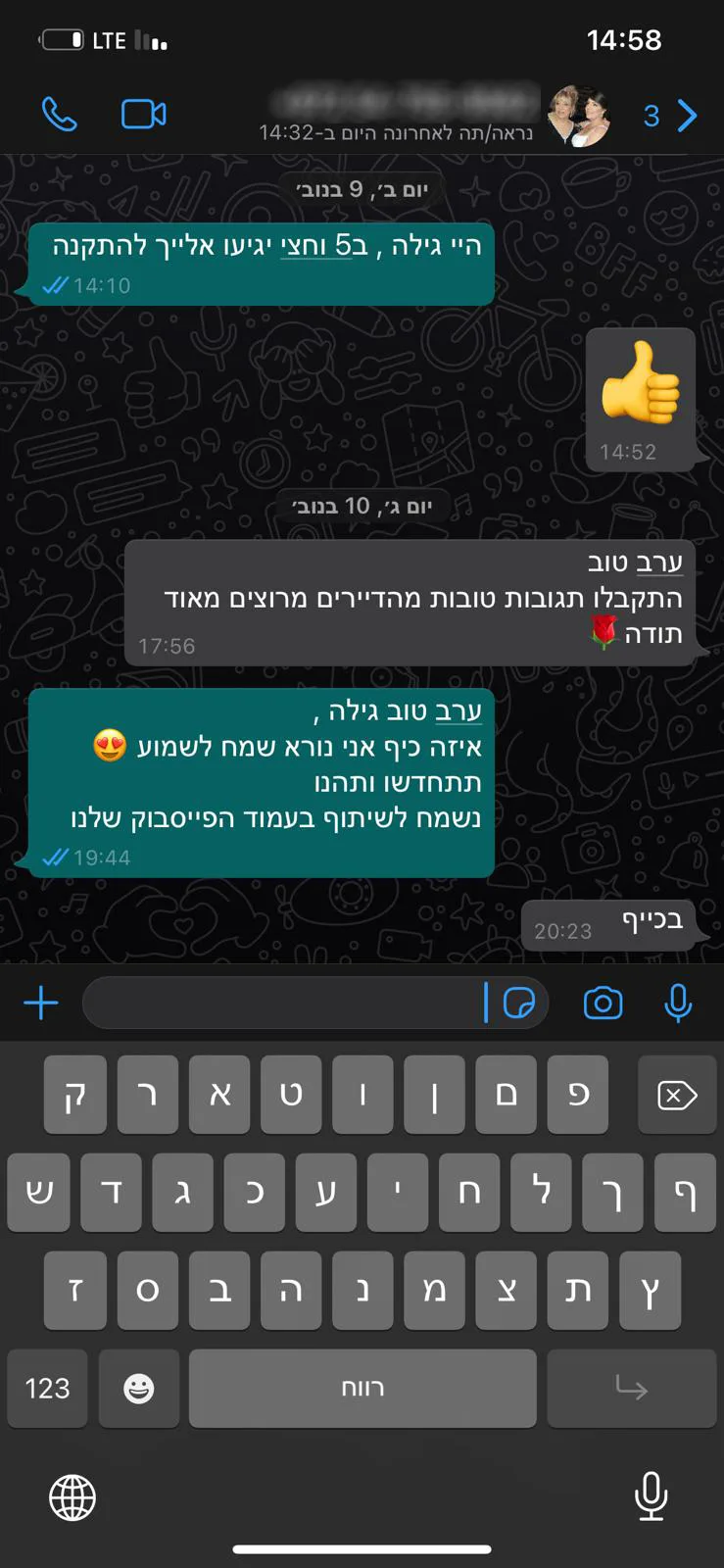Tap the return key on the keyboard
Screen dimensions: 724x1568
tap(631, 1388)
